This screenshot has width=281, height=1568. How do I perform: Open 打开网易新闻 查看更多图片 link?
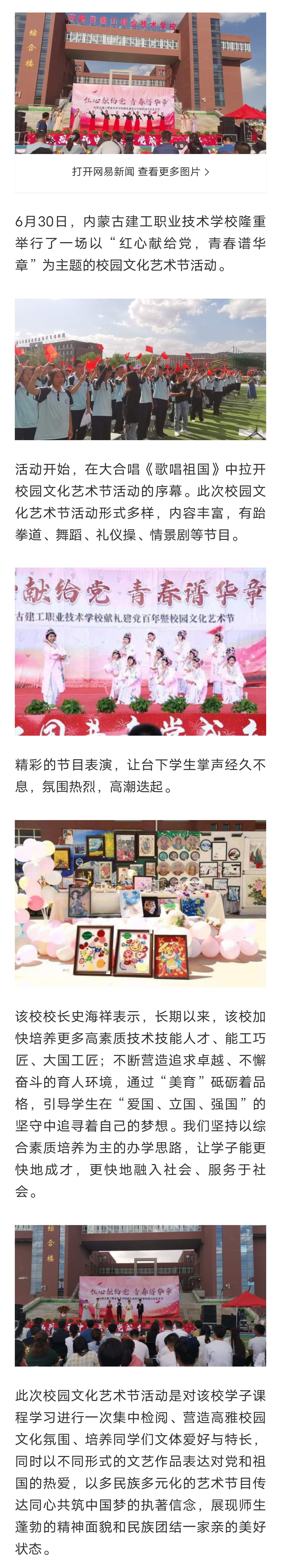(x=140, y=172)
